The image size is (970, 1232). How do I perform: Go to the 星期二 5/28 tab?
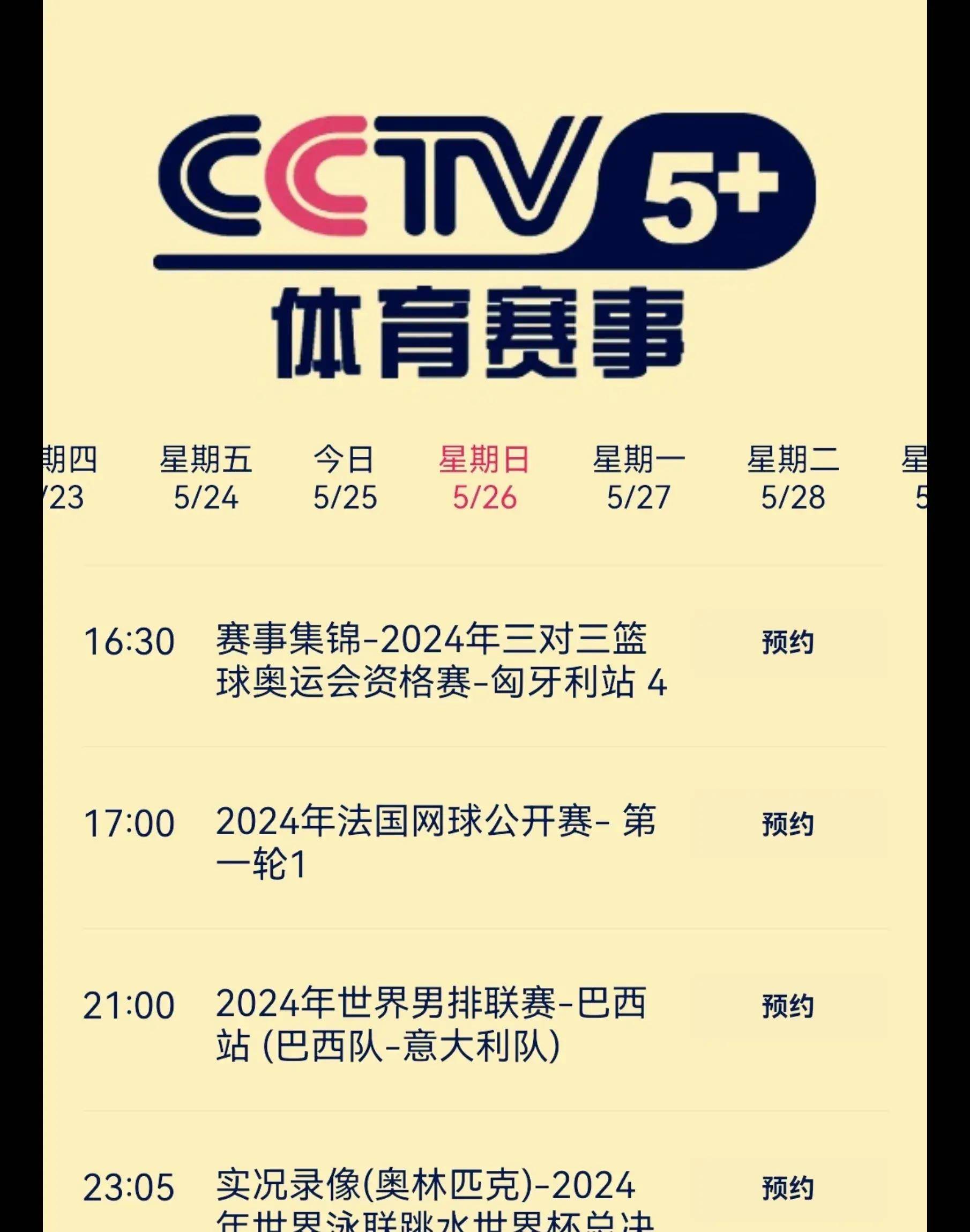[793, 478]
